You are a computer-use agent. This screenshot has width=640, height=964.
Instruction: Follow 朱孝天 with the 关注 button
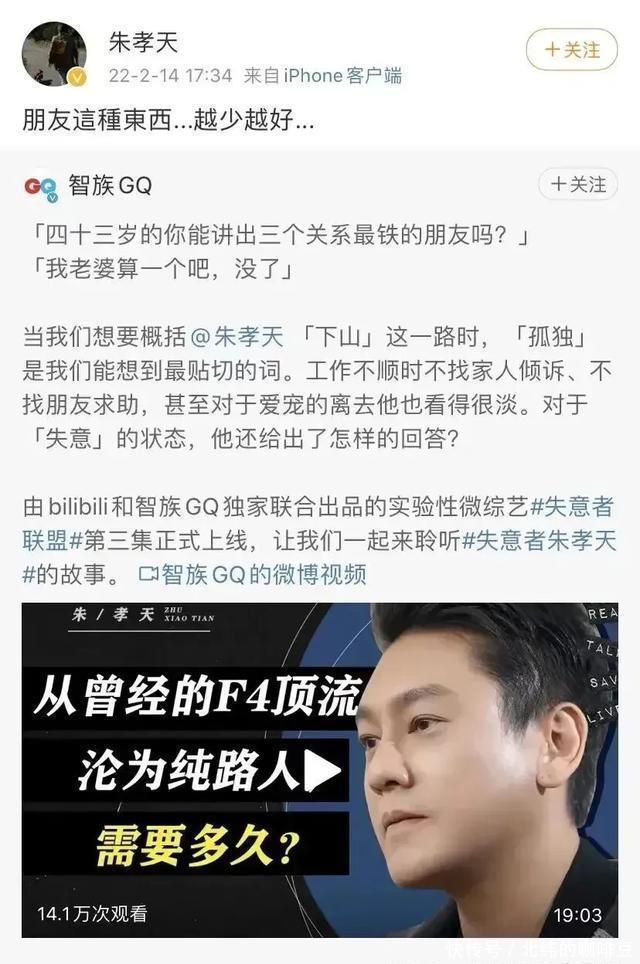click(571, 48)
